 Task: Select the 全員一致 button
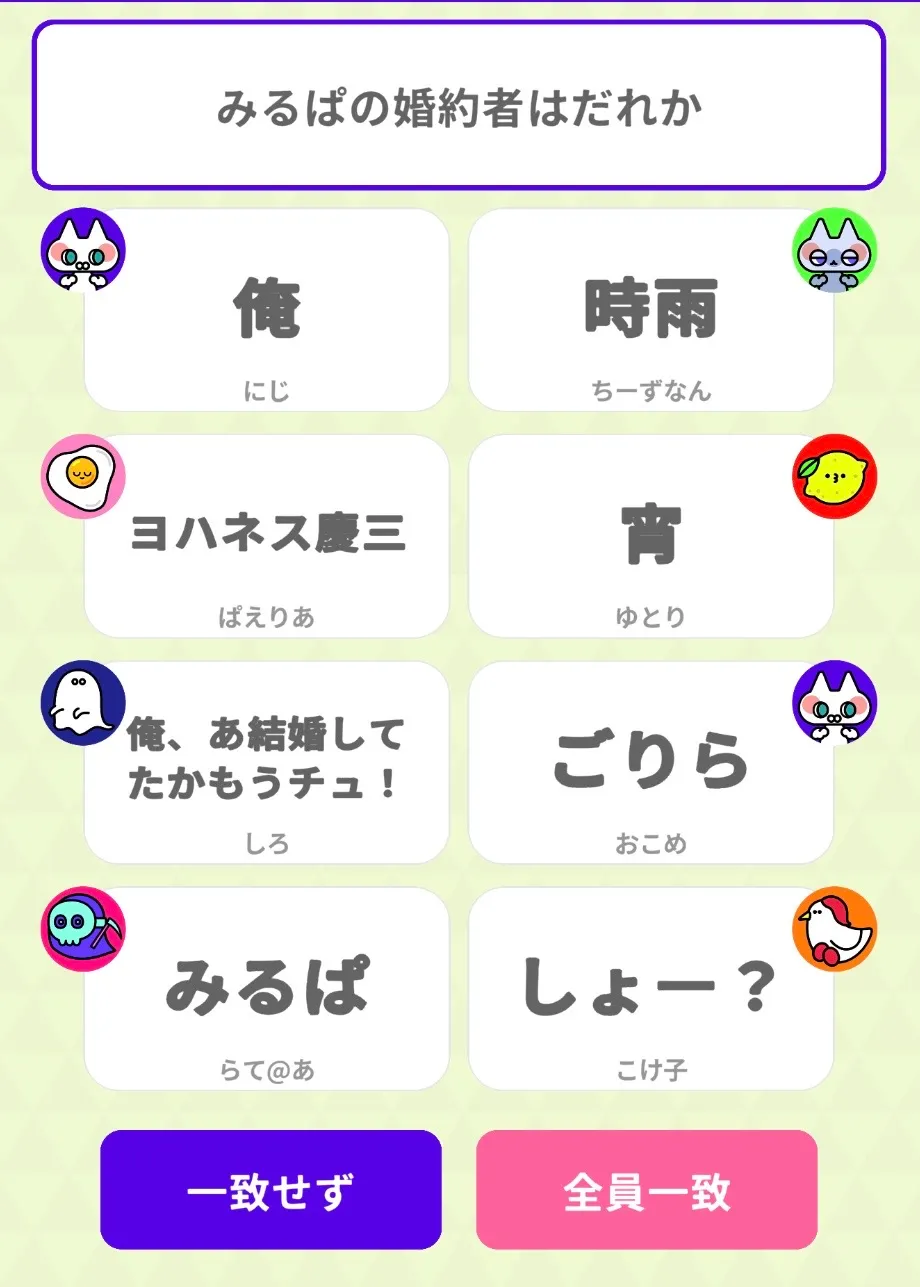click(646, 1190)
